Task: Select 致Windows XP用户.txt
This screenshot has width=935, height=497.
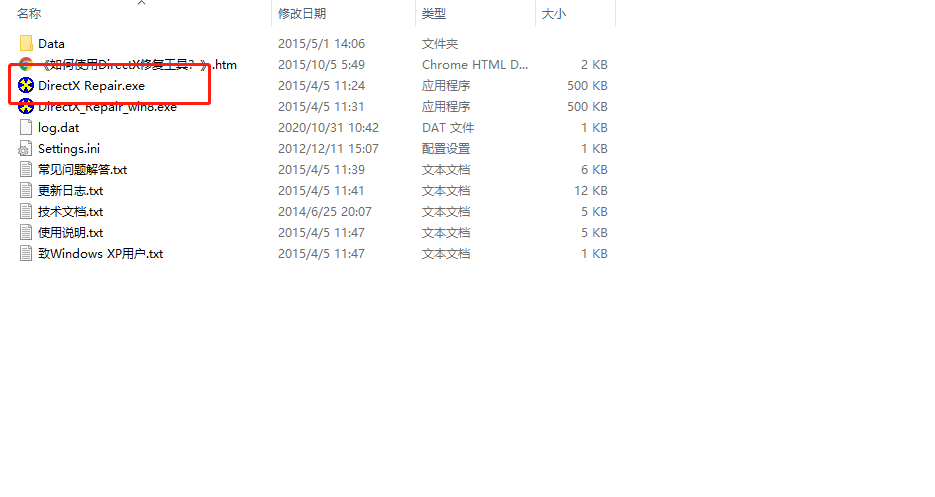Action: pos(100,254)
